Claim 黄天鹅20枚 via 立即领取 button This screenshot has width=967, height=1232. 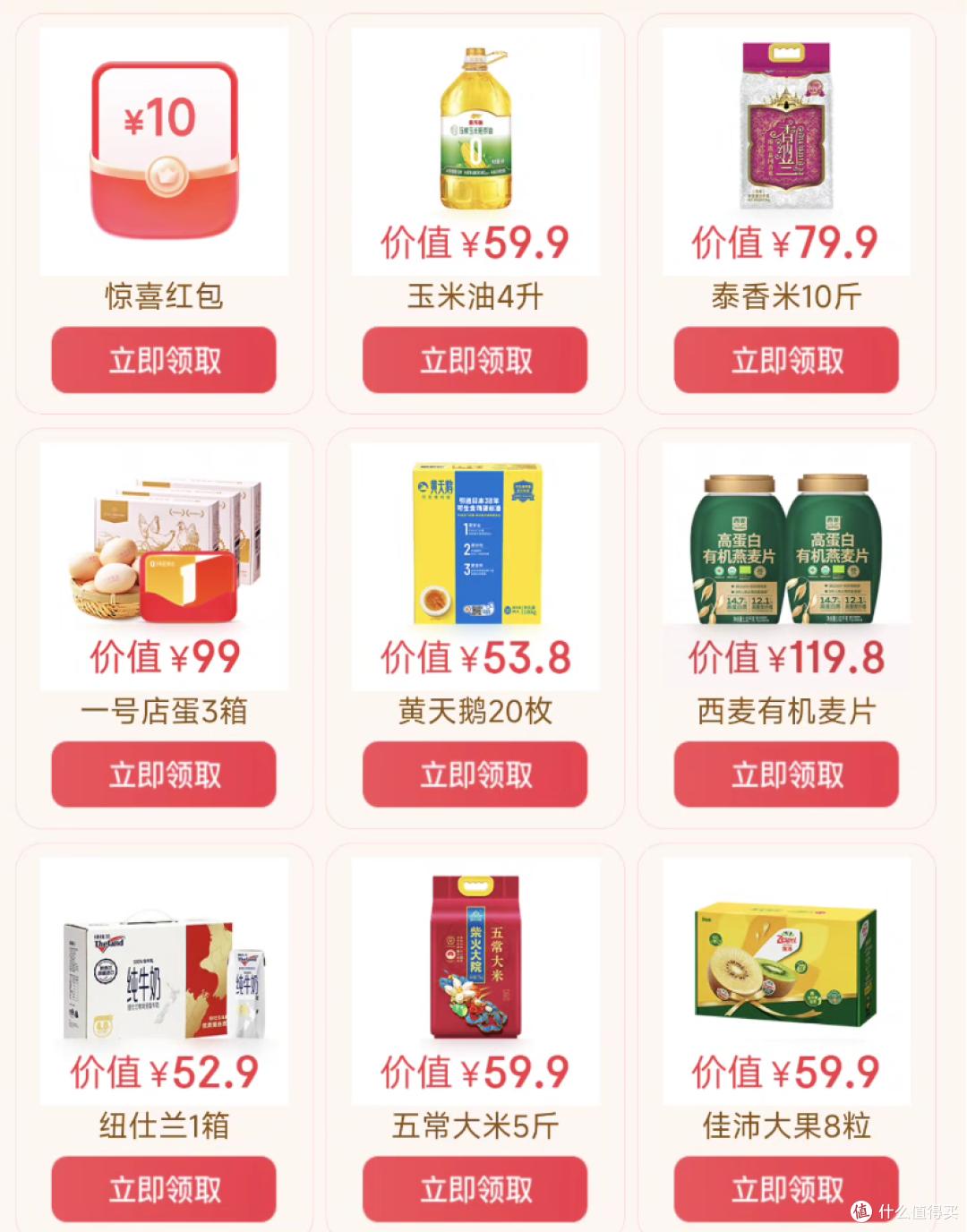(x=475, y=774)
